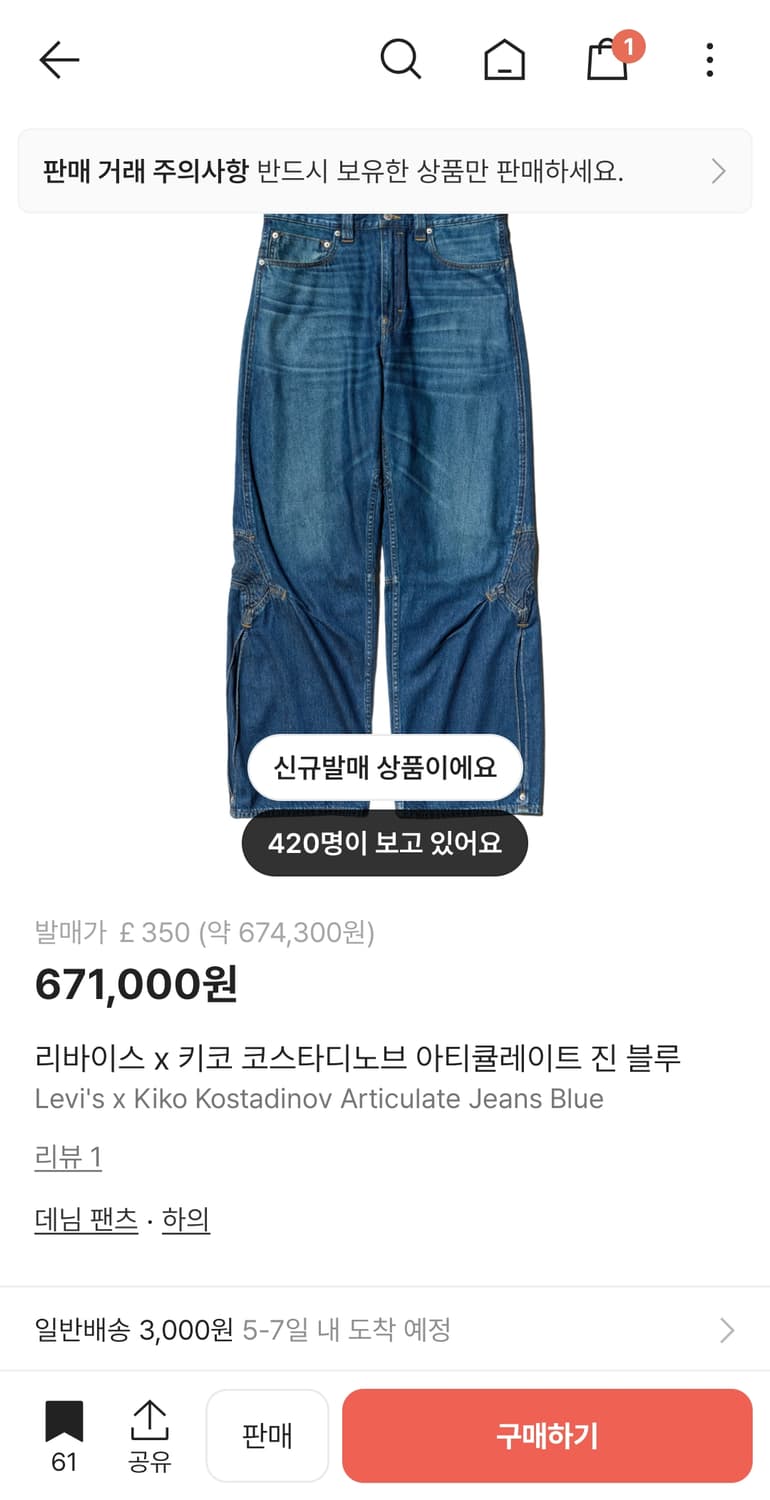Tap the red 구매하기 purchase button
The image size is (770, 1500).
(547, 1435)
